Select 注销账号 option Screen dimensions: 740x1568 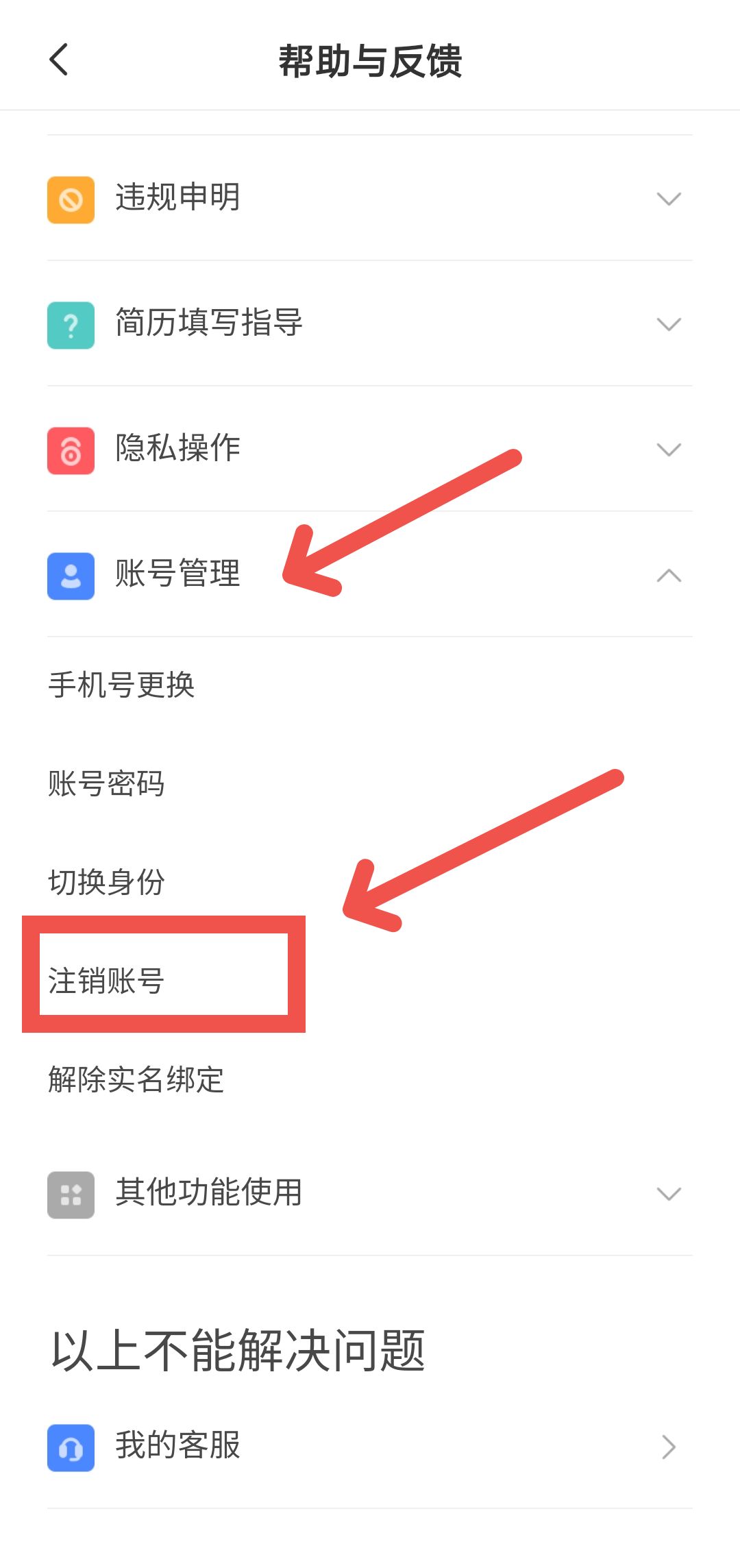pos(107,981)
